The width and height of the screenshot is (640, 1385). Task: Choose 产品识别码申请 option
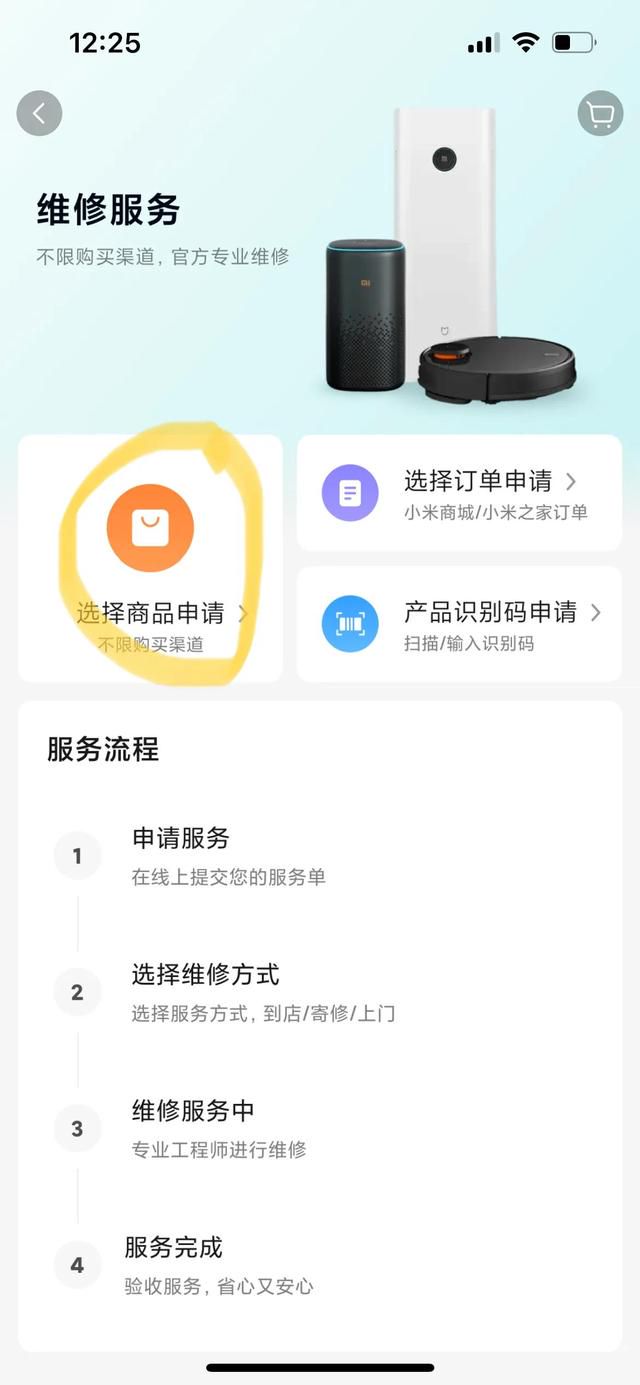(x=459, y=625)
